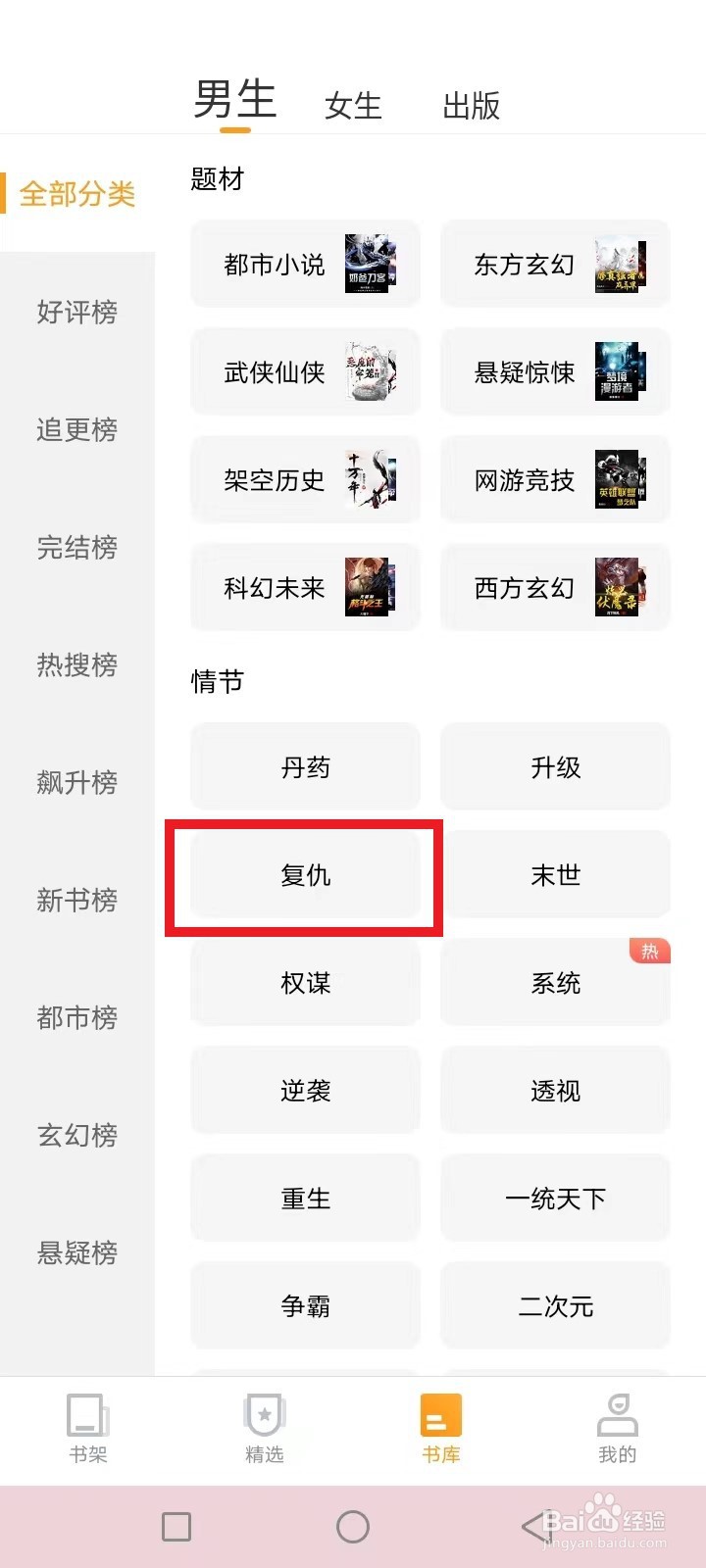Select the 升级 plot tag
Viewport: 706px width, 1568px height.
point(555,767)
